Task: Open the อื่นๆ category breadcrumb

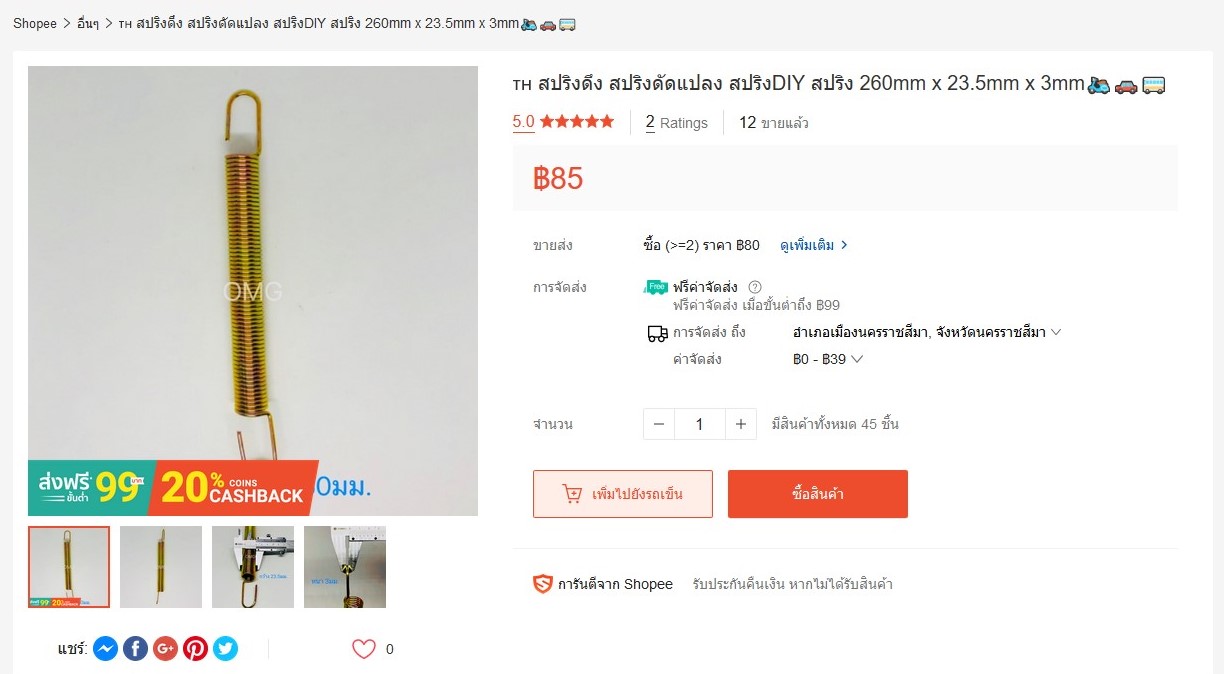Action: click(87, 23)
